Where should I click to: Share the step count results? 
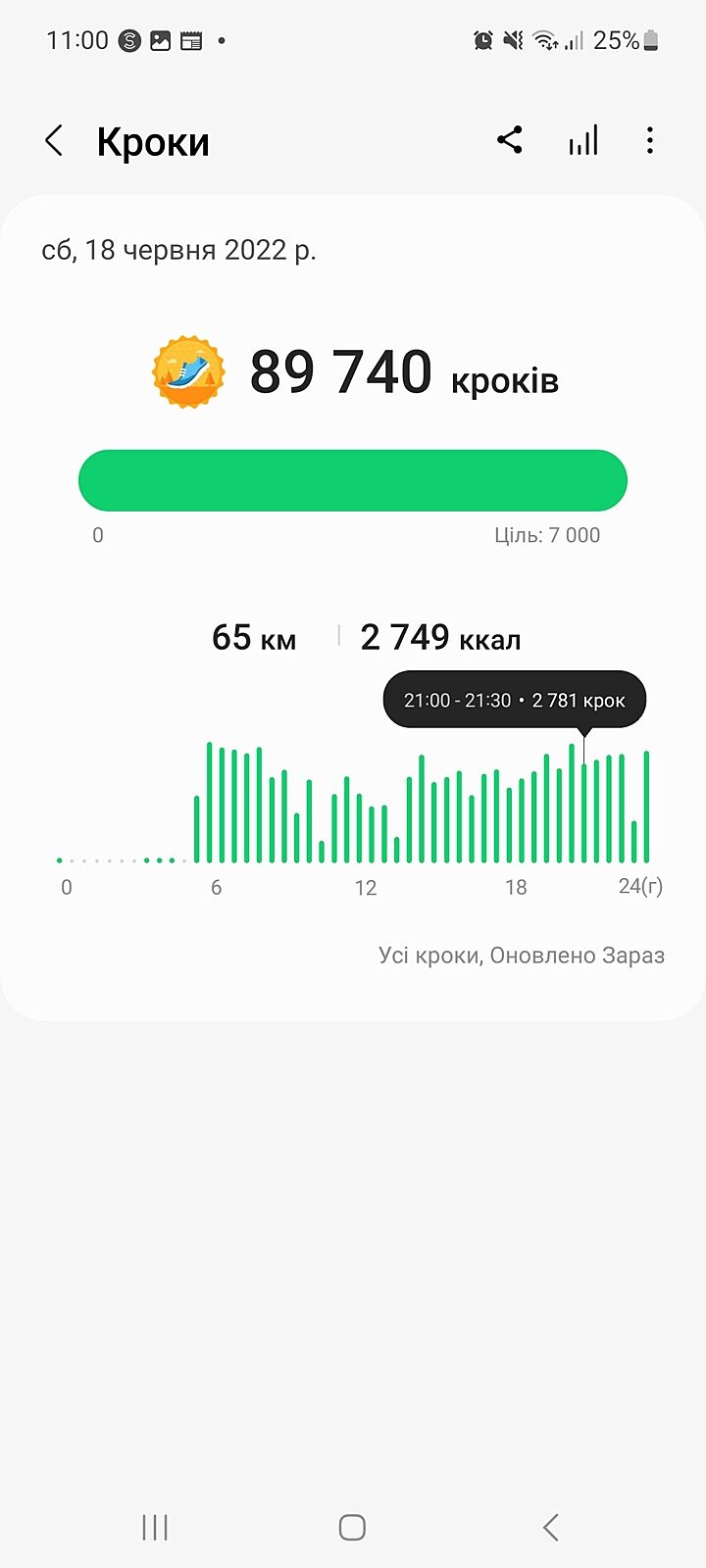[x=509, y=140]
